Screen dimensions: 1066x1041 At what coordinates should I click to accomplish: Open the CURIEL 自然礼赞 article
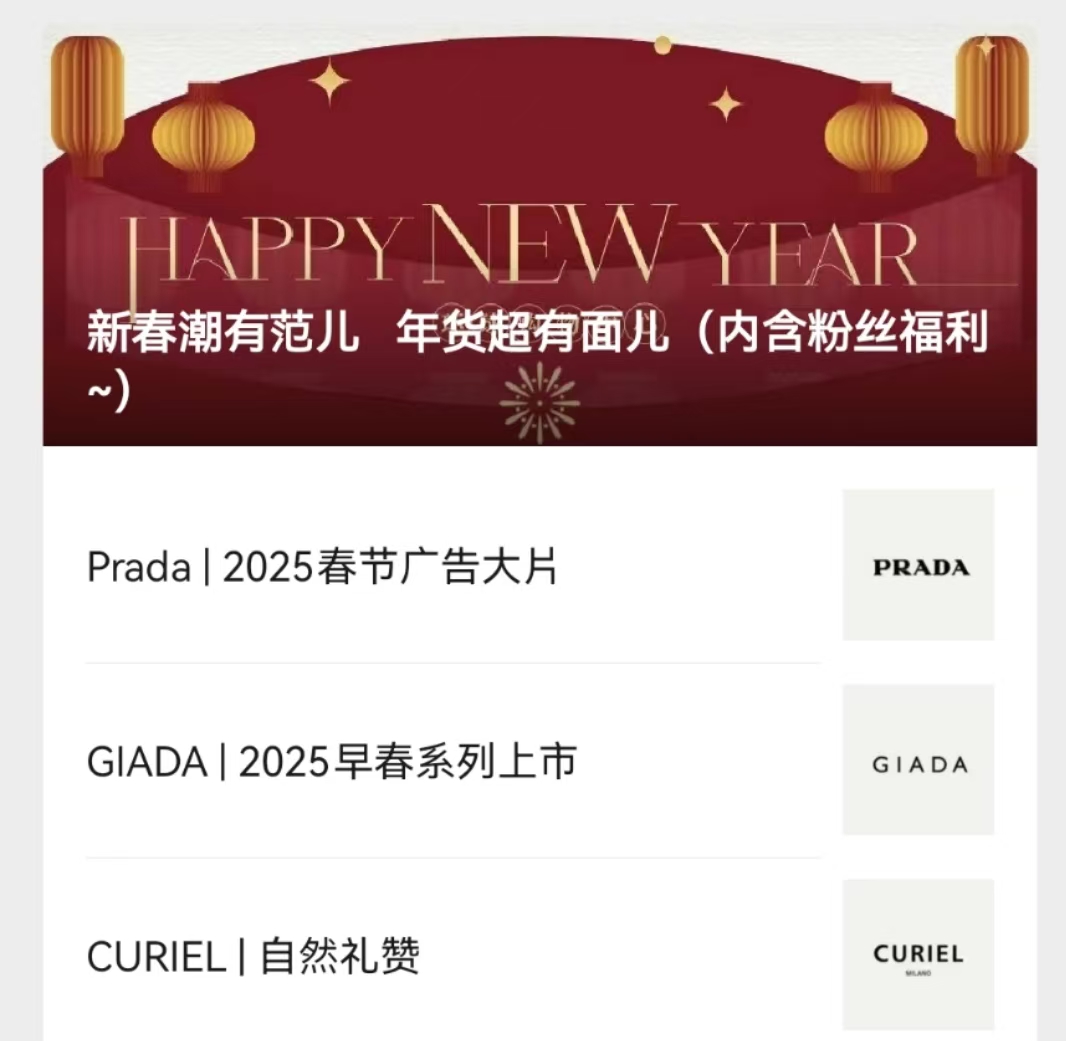254,957
